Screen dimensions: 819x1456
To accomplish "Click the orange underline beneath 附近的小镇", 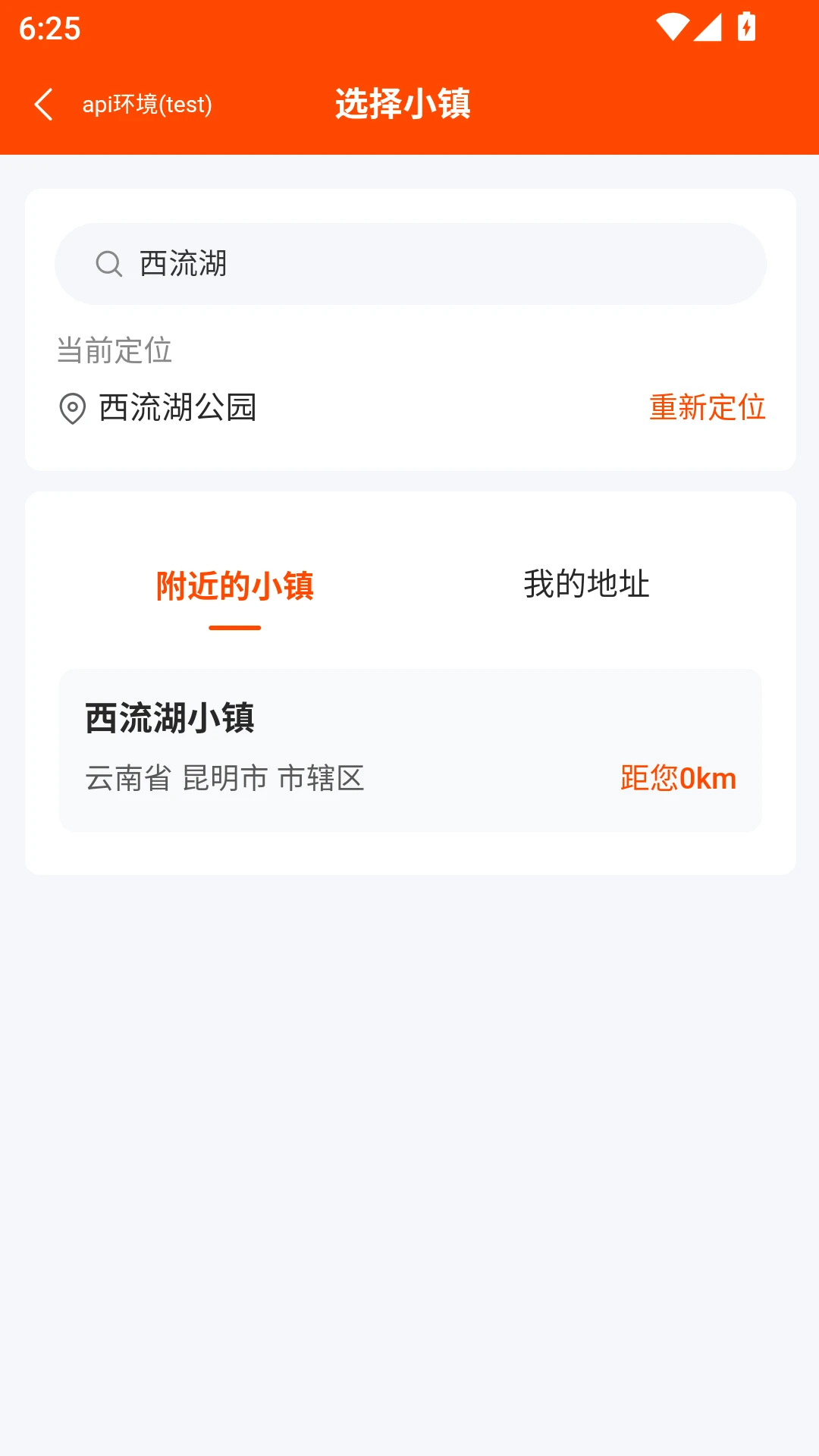I will pyautogui.click(x=234, y=628).
